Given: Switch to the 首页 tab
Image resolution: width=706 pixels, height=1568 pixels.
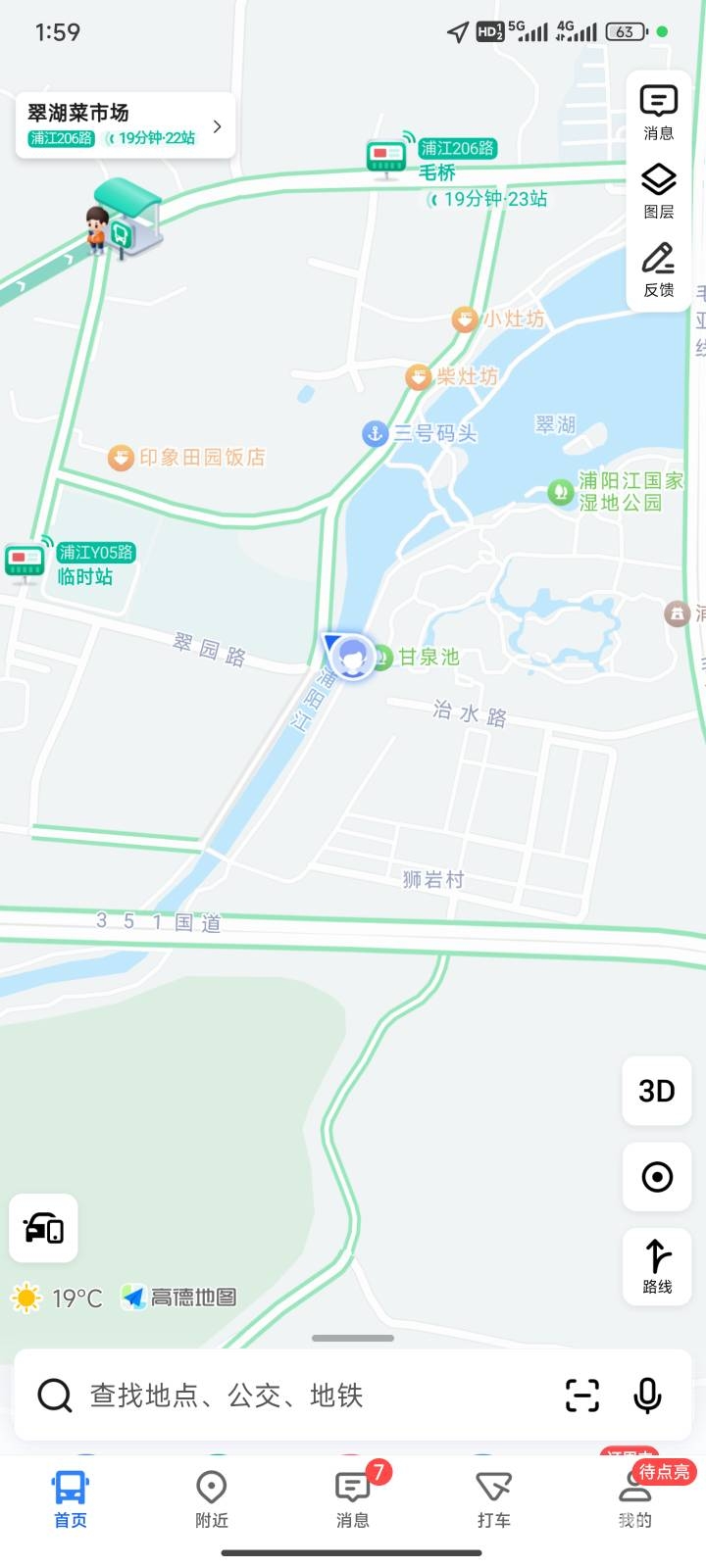Looking at the screenshot, I should pyautogui.click(x=71, y=1499).
